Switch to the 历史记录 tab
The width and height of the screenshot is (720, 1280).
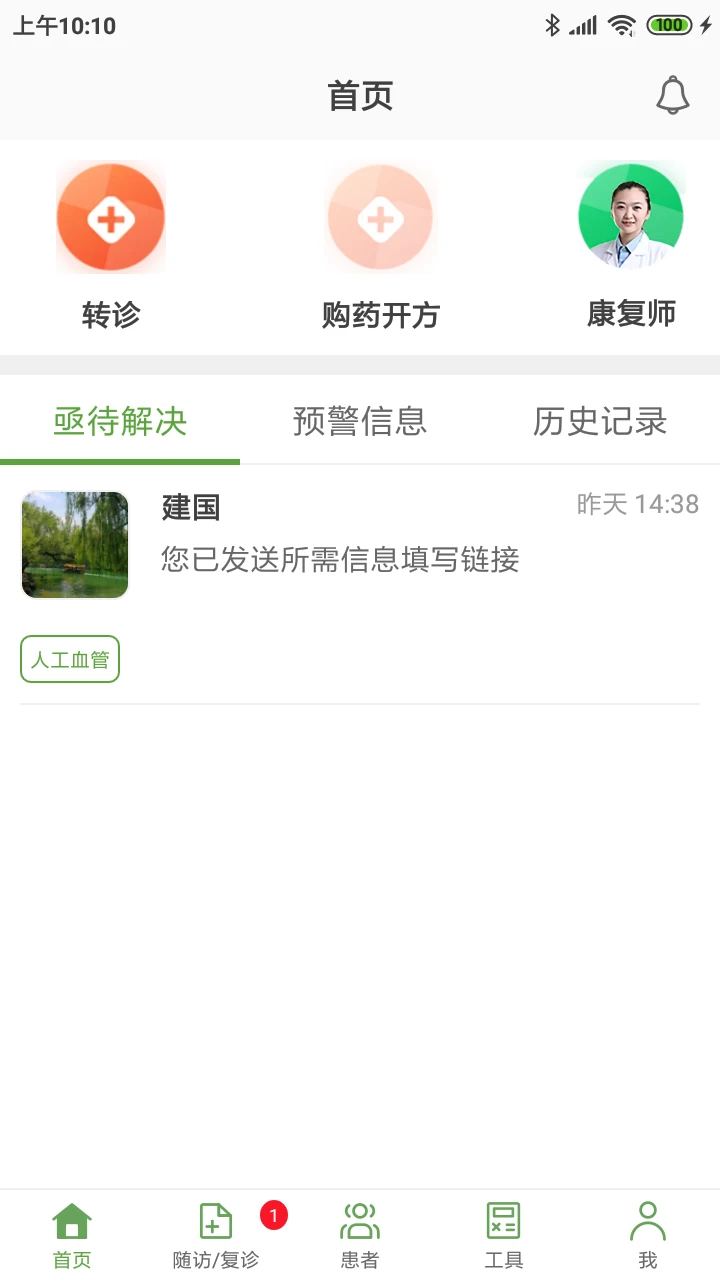coord(599,421)
